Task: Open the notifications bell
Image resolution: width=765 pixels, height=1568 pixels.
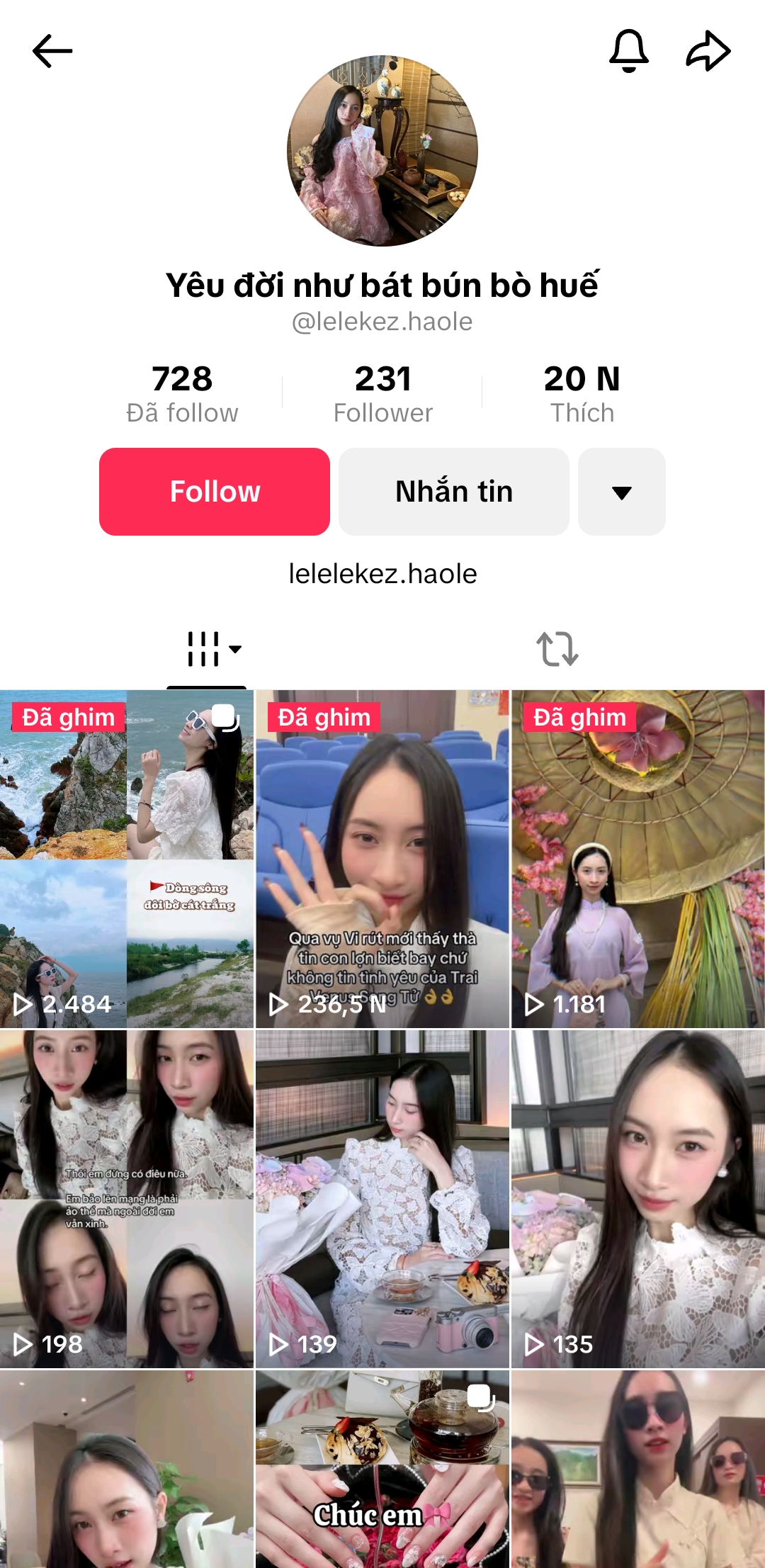Action: coord(628,51)
